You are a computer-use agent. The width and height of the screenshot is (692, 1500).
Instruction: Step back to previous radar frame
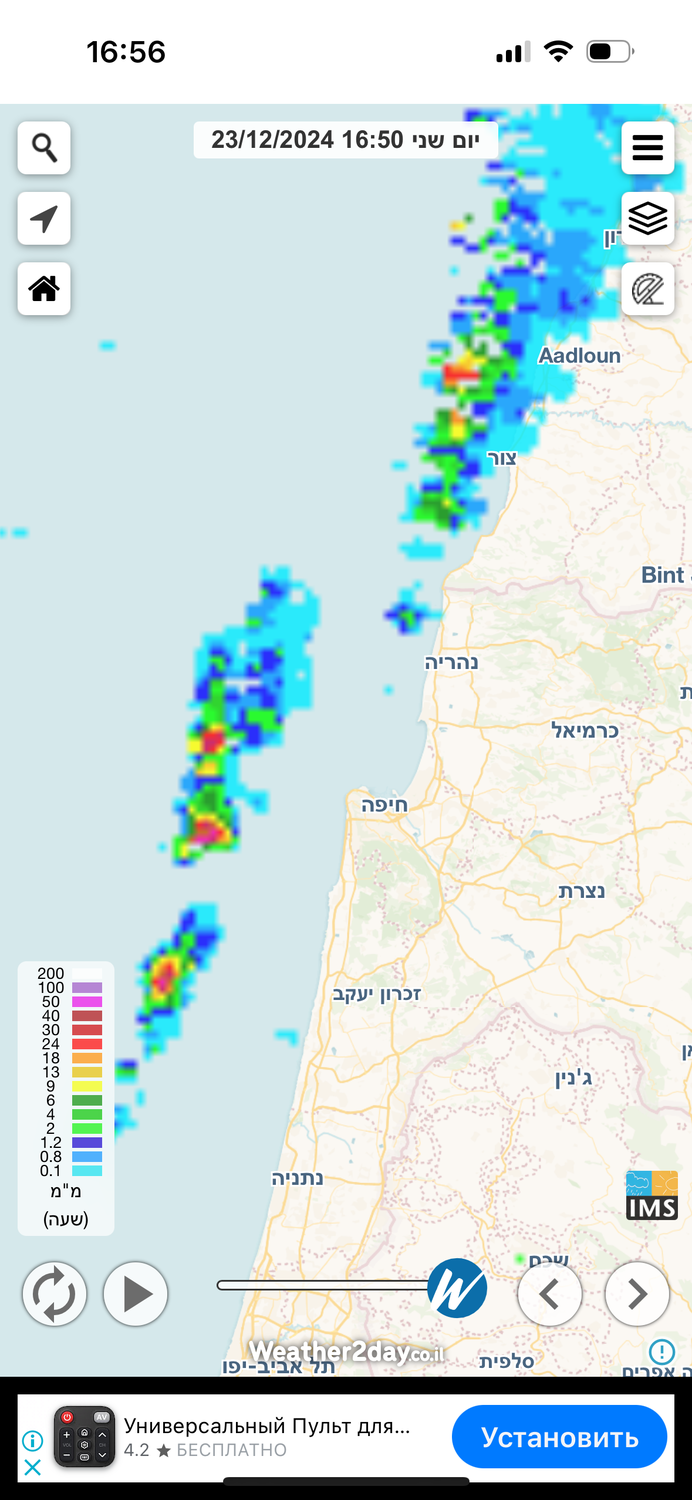(x=549, y=1294)
